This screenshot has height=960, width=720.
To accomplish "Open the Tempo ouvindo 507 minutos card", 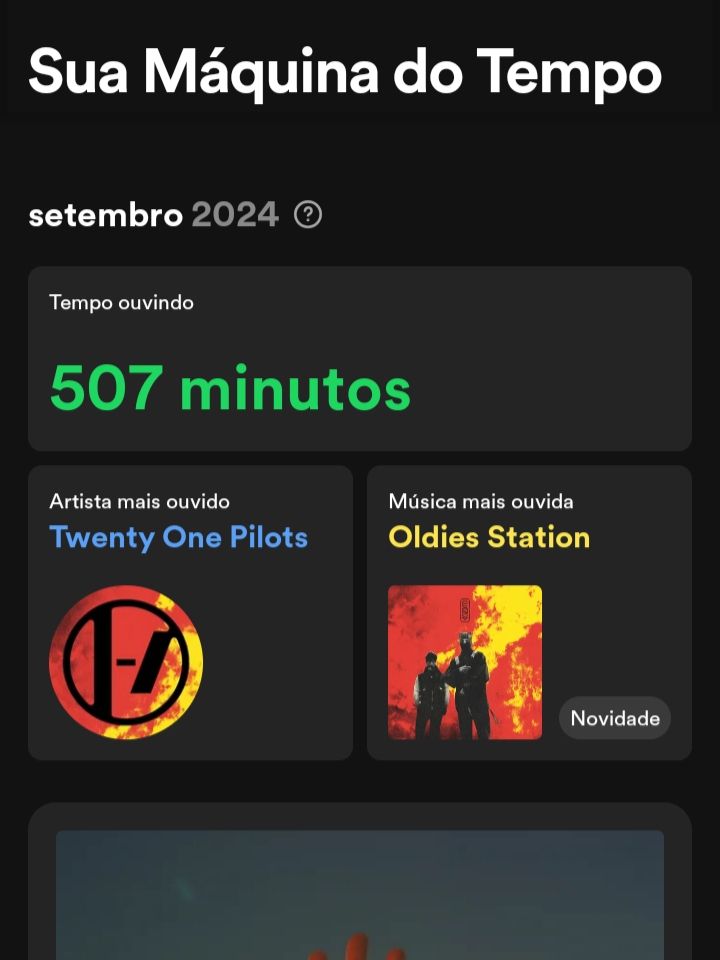I will point(360,358).
